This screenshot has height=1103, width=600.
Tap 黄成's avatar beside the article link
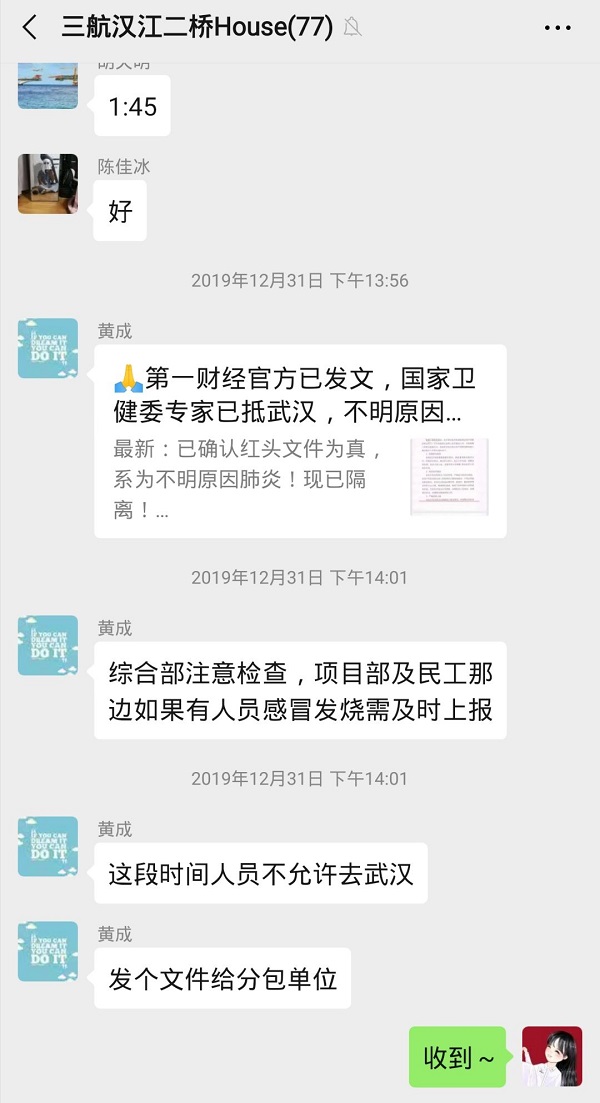[x=48, y=348]
